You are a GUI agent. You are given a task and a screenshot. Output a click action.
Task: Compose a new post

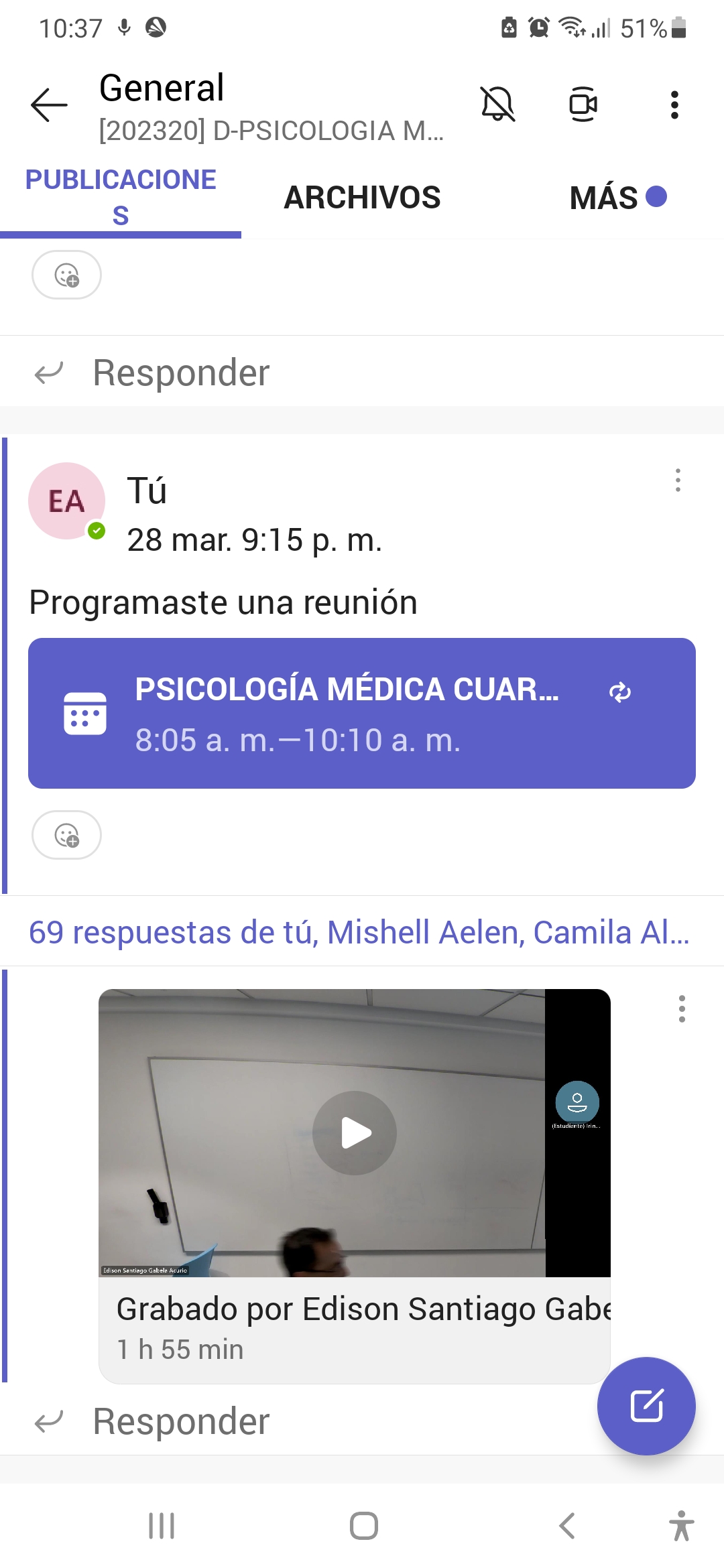pos(646,1406)
